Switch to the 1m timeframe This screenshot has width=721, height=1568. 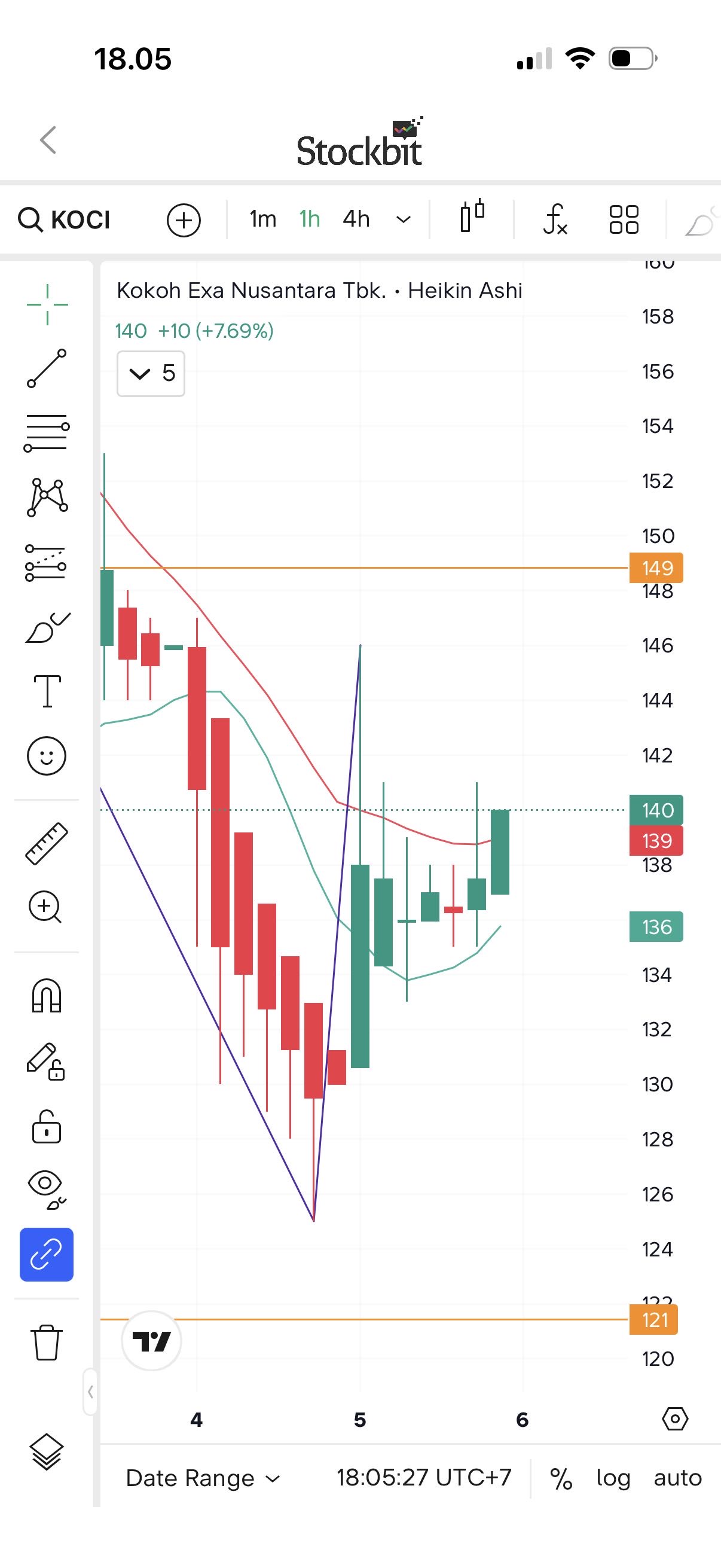pos(263,219)
